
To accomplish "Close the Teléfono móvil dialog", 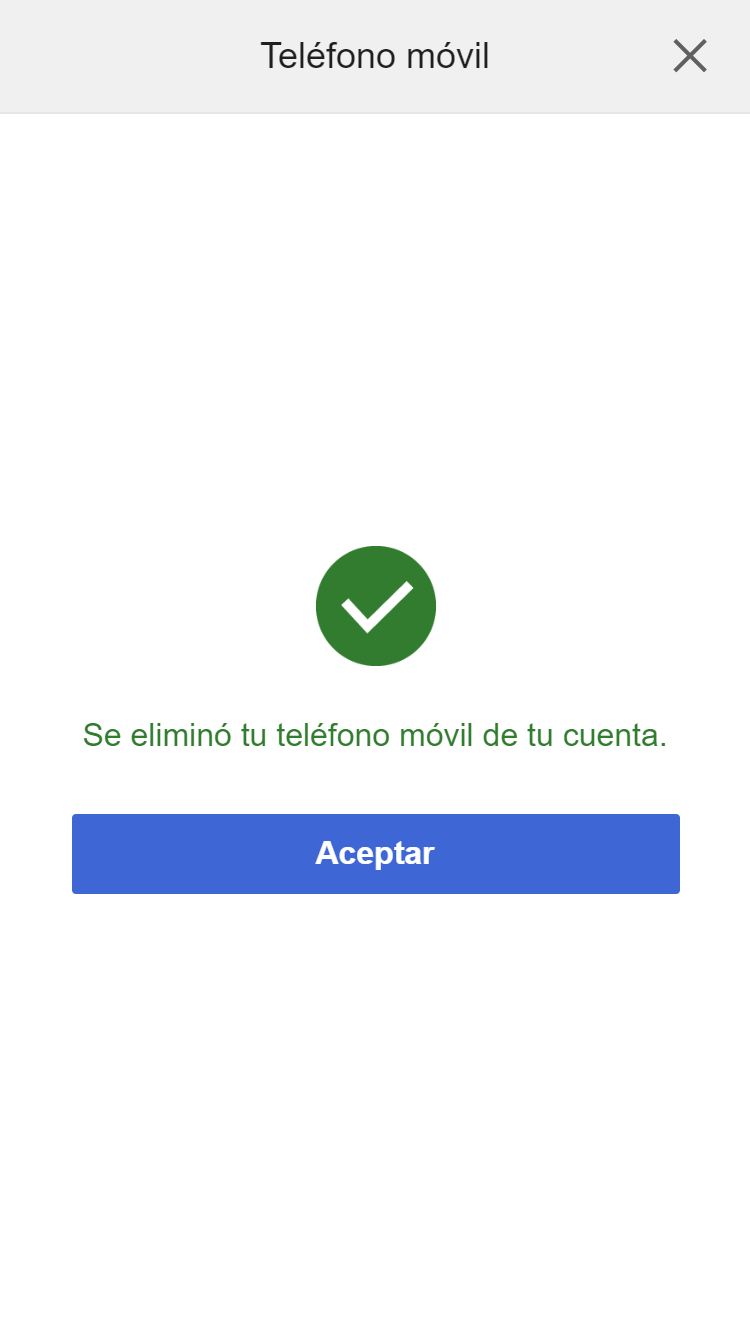I will pos(690,56).
